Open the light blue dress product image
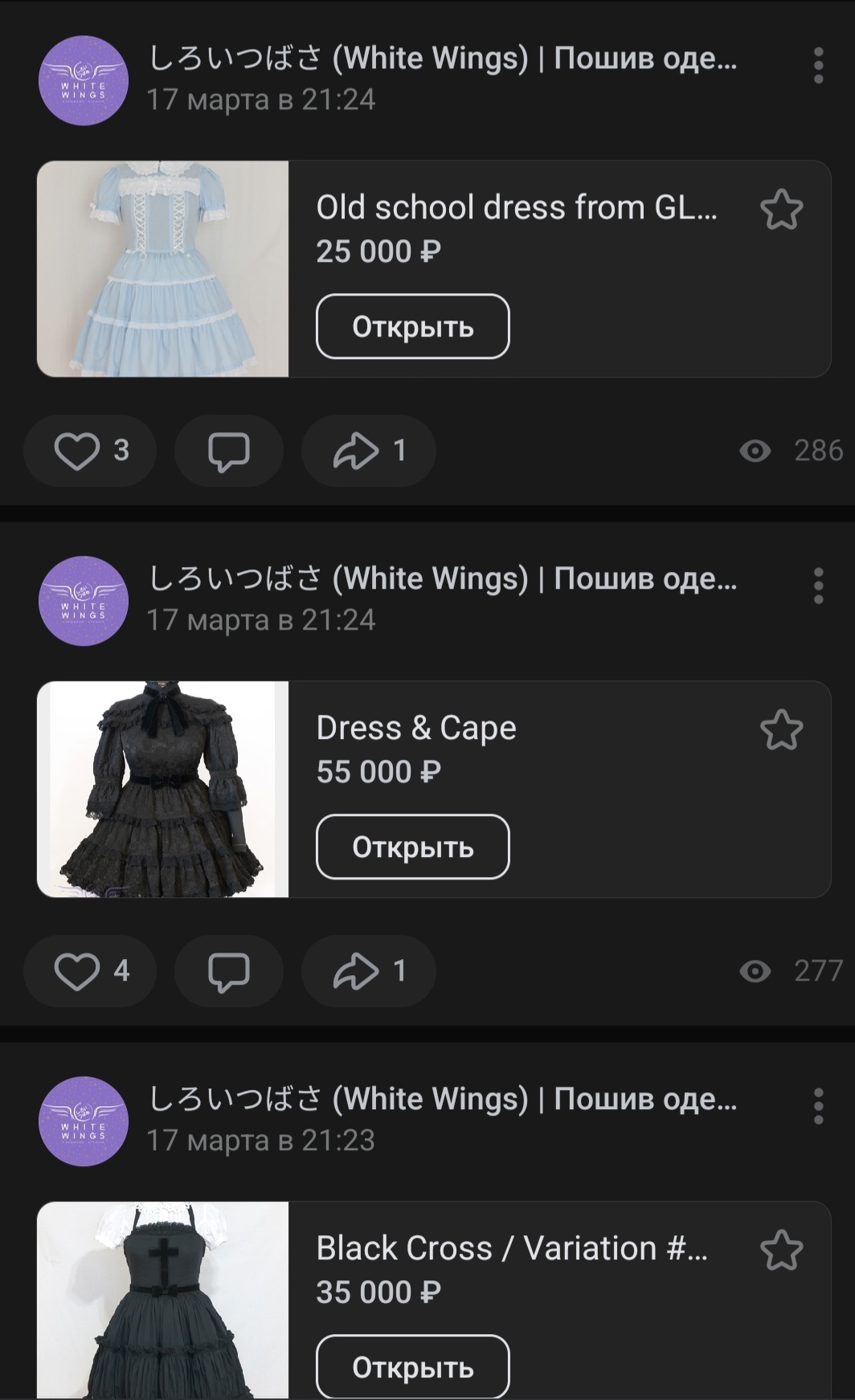This screenshot has width=855, height=1400. click(163, 269)
